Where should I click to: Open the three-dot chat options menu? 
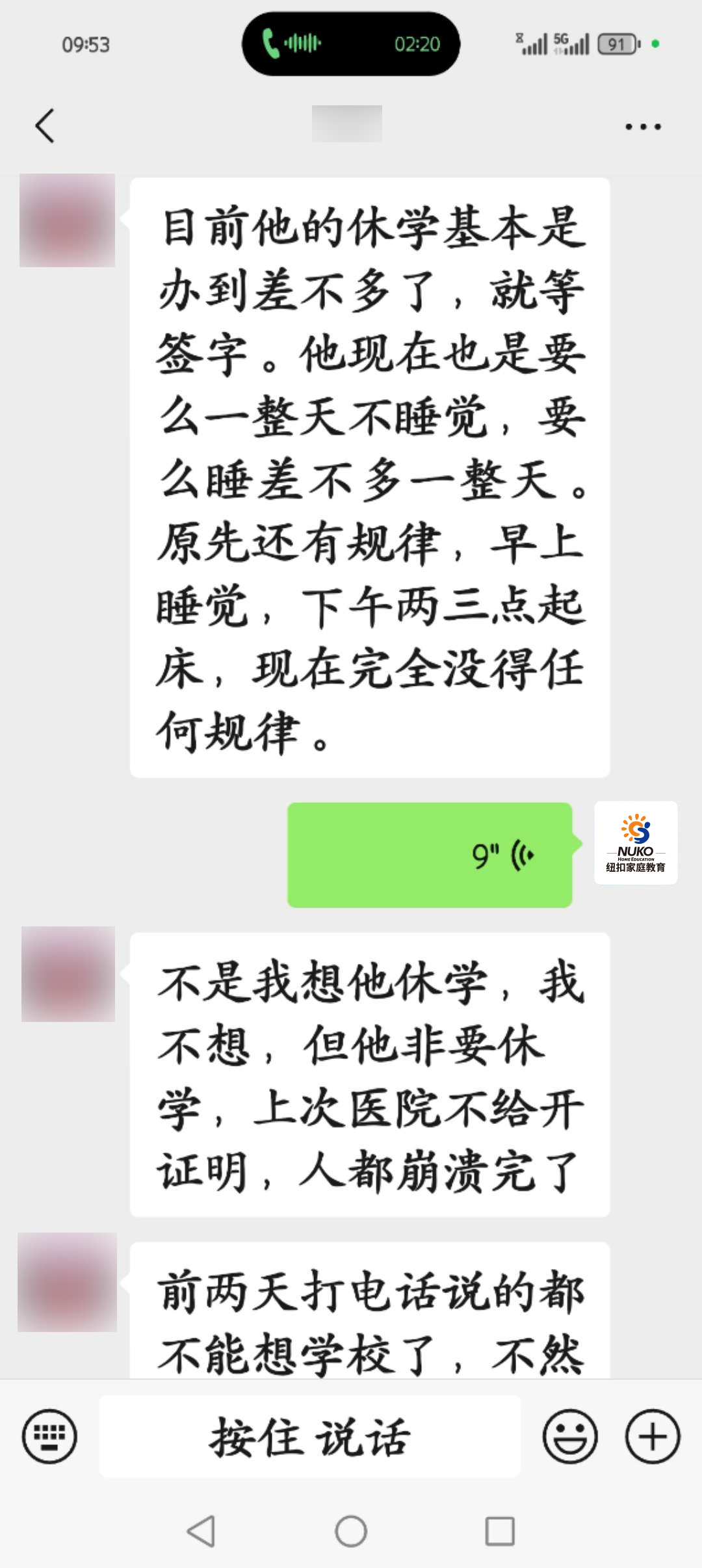pyautogui.click(x=643, y=127)
